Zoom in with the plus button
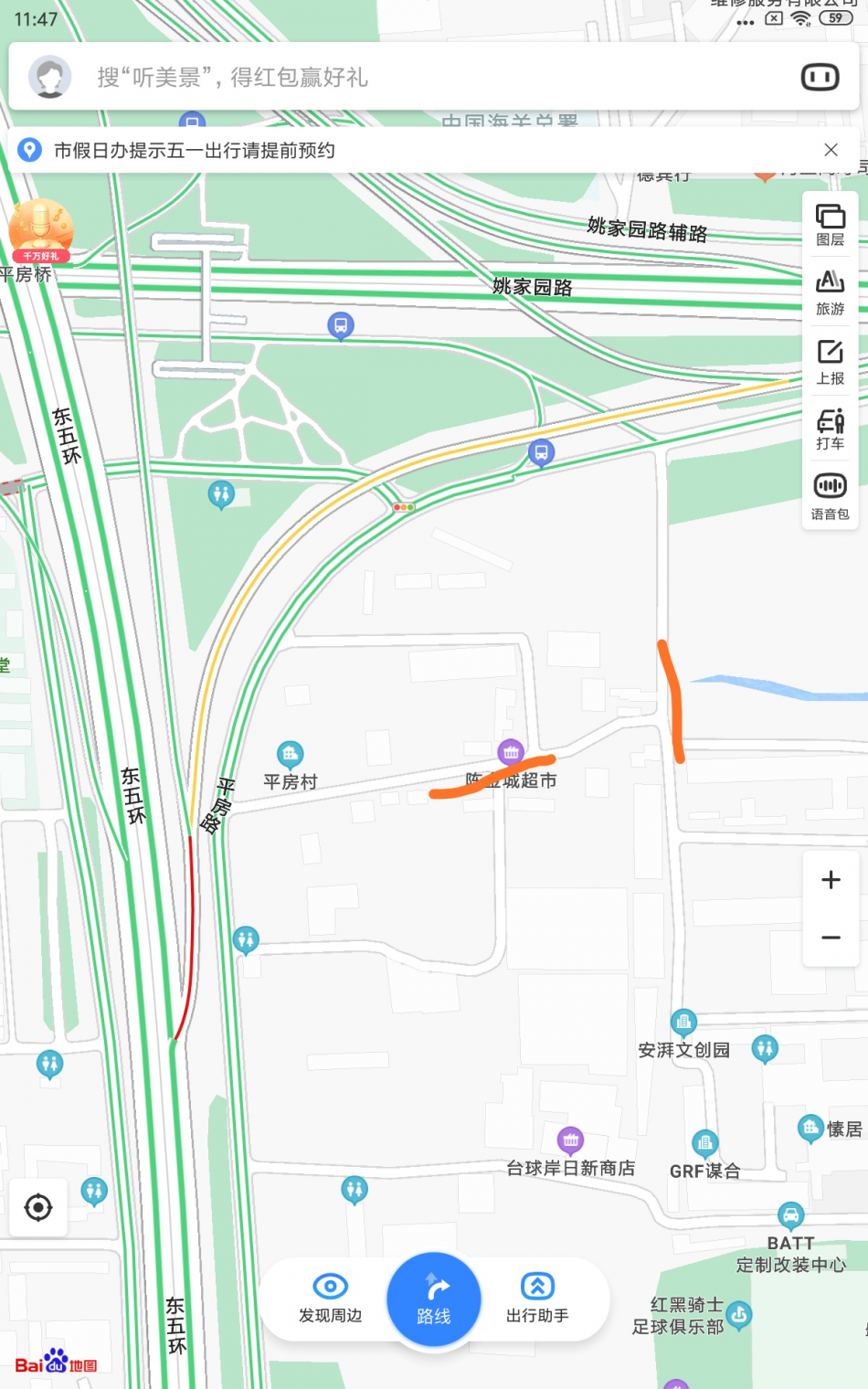Screen dimensions: 868x1389 [x=831, y=880]
